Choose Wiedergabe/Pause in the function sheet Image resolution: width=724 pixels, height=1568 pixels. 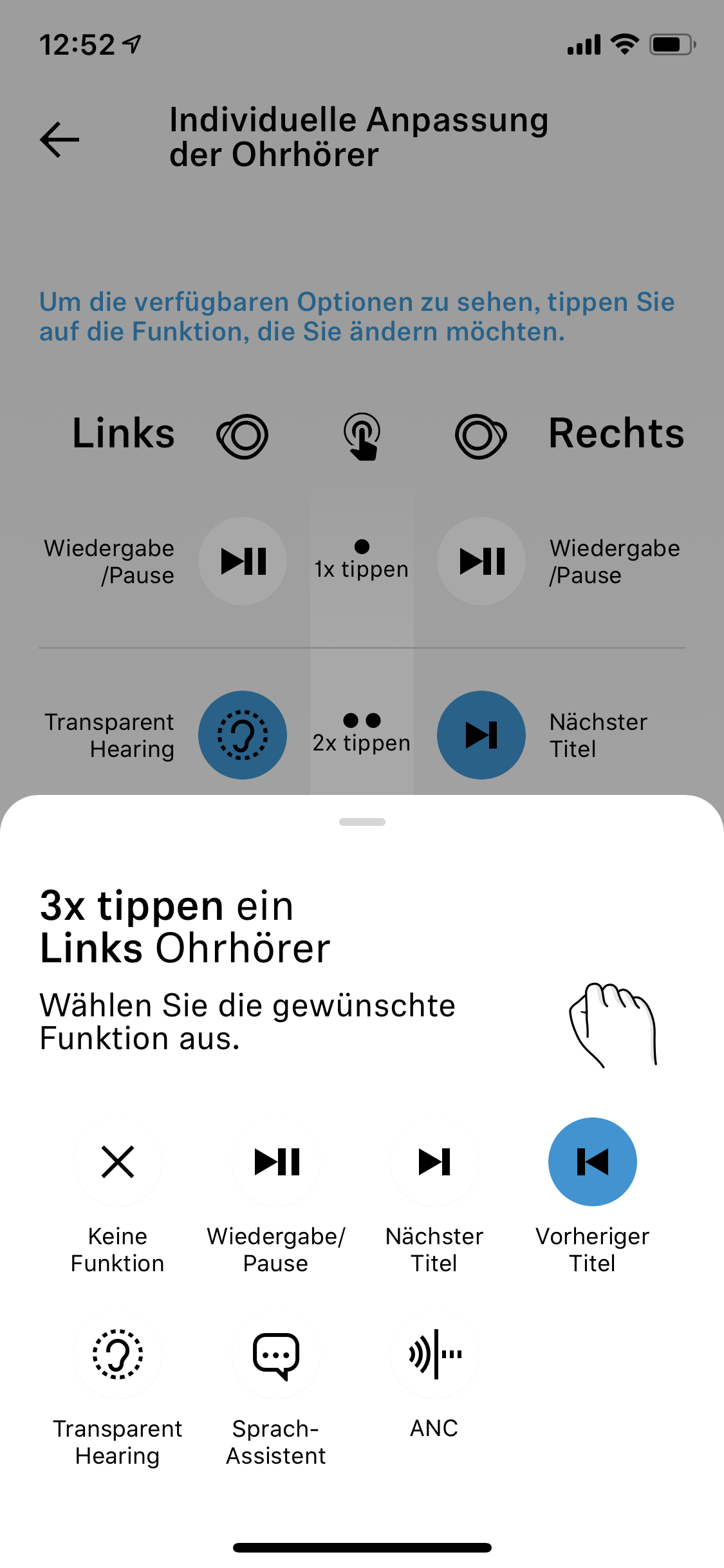[x=276, y=1162]
